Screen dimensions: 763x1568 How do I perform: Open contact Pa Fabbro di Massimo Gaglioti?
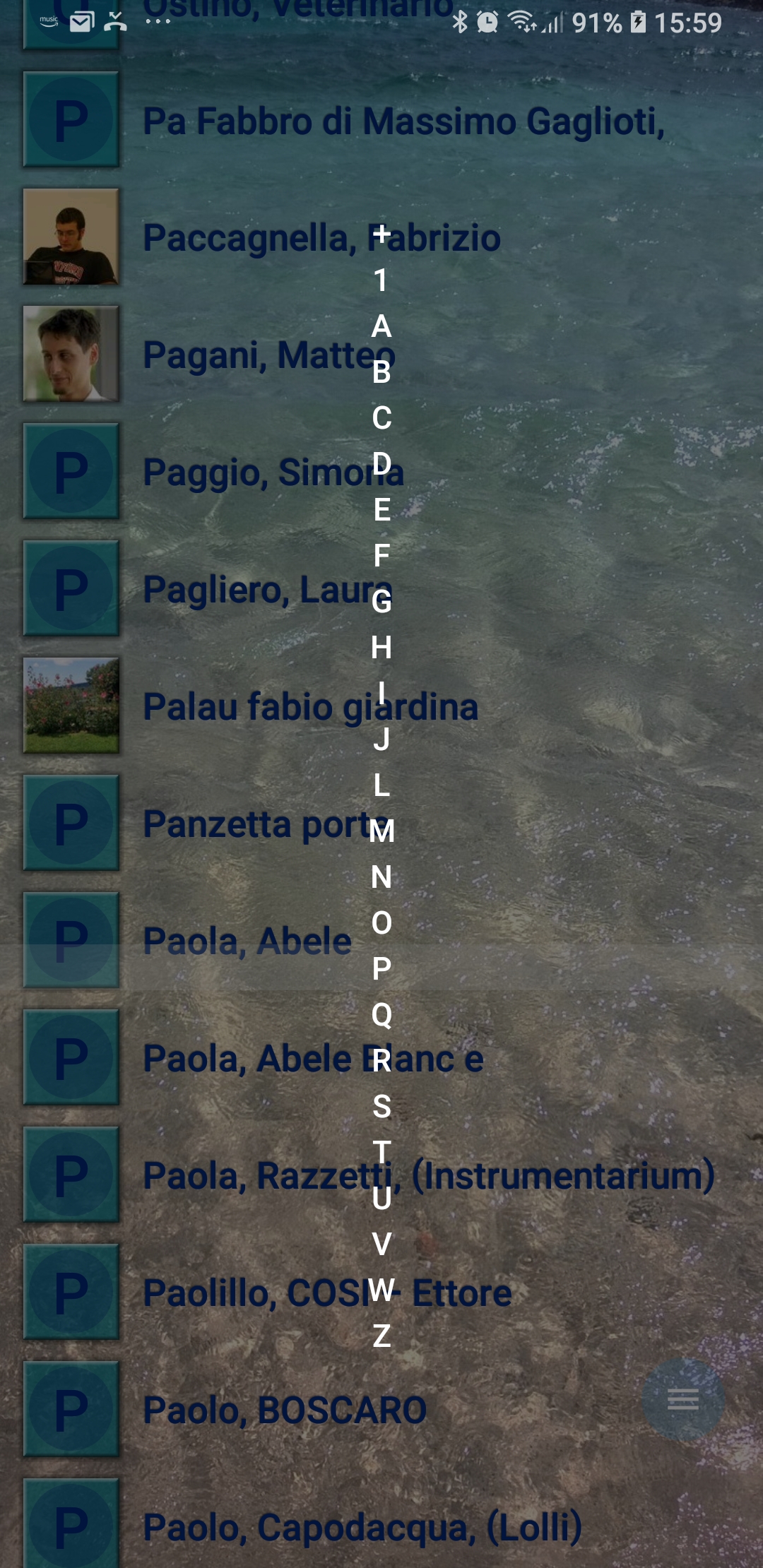coord(403,121)
